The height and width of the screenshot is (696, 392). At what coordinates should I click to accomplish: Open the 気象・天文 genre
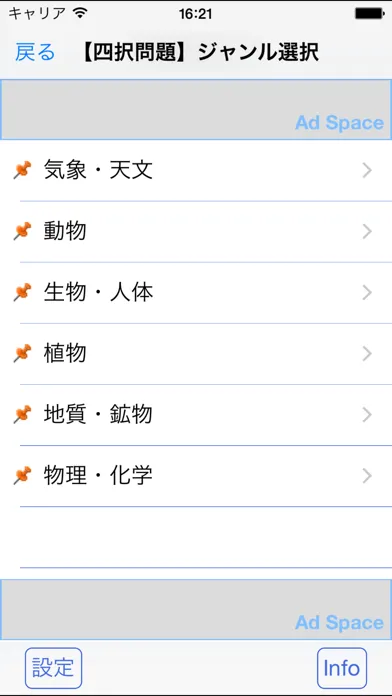[196, 171]
